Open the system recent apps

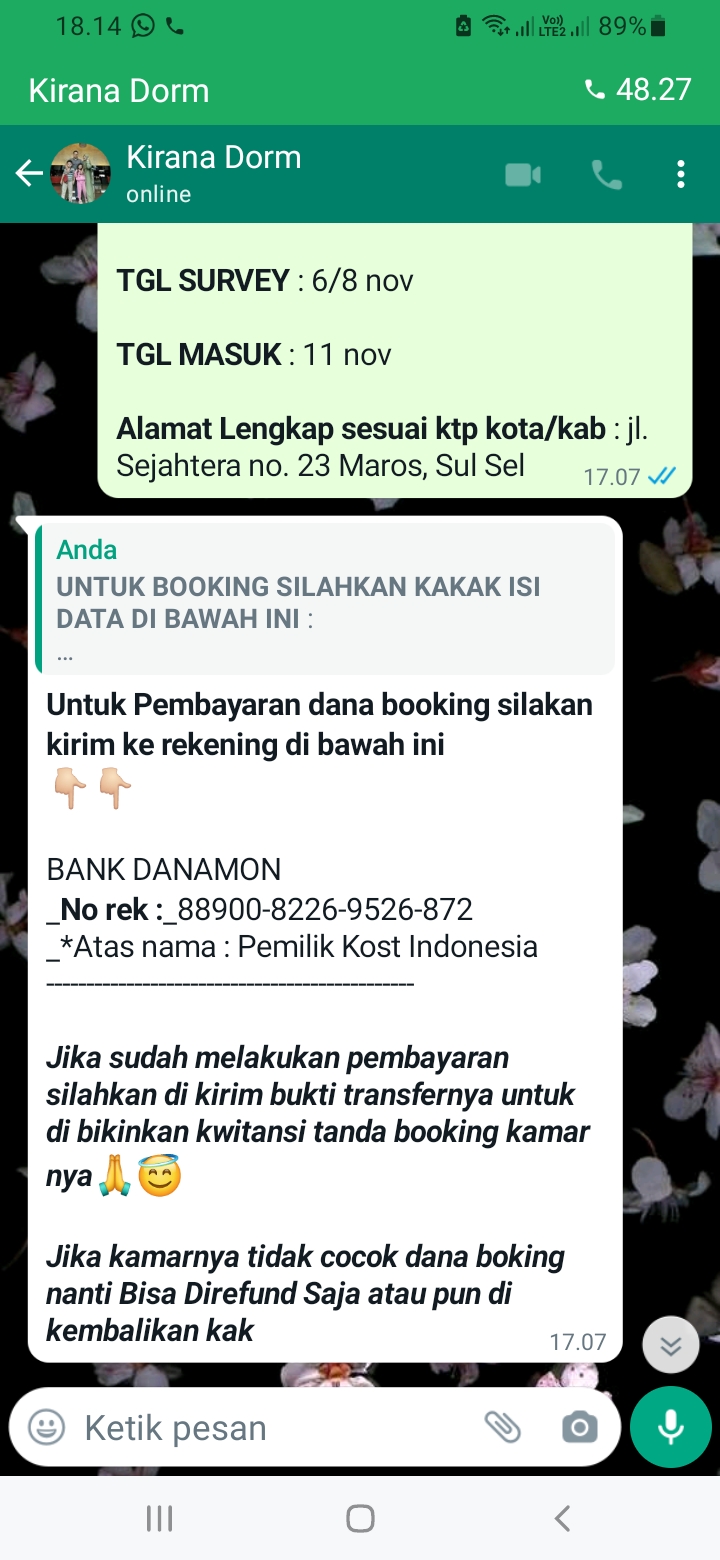tap(159, 1519)
